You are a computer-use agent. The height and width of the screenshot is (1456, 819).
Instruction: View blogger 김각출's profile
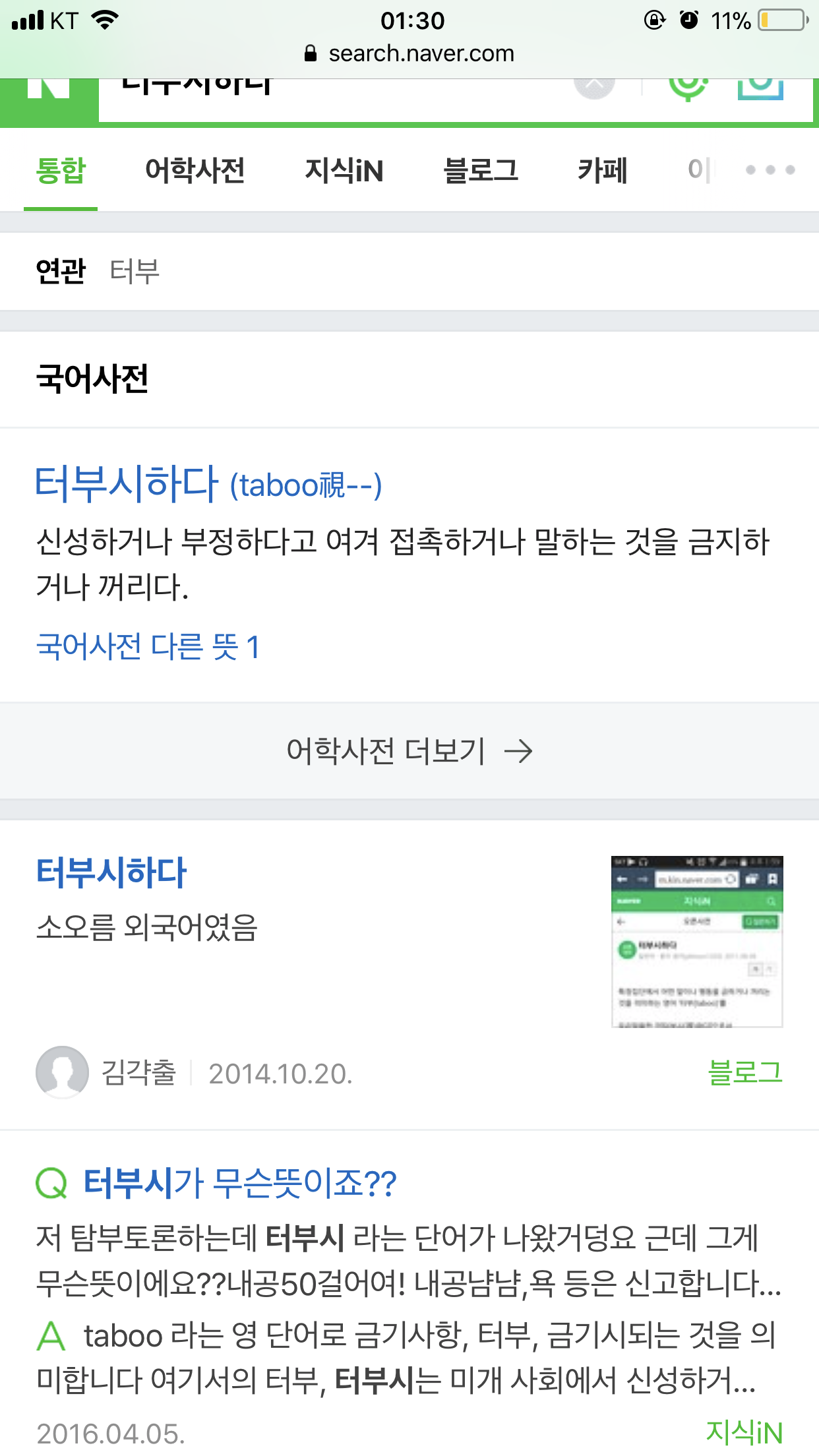coord(106,1072)
